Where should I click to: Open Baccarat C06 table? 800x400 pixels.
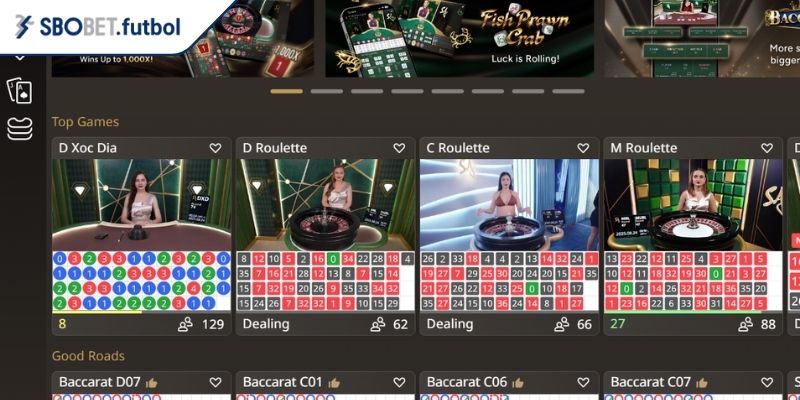468,382
